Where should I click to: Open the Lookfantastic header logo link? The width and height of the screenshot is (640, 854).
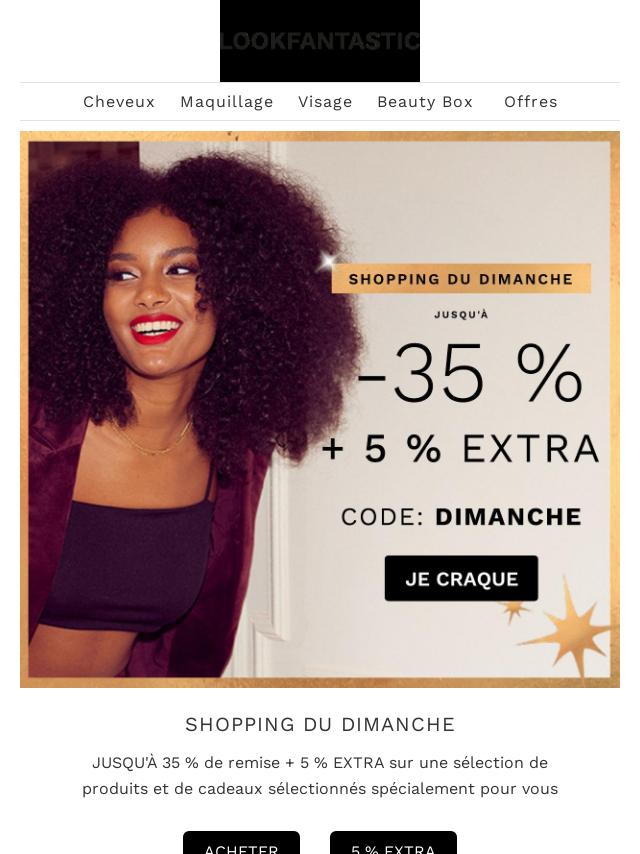320,41
